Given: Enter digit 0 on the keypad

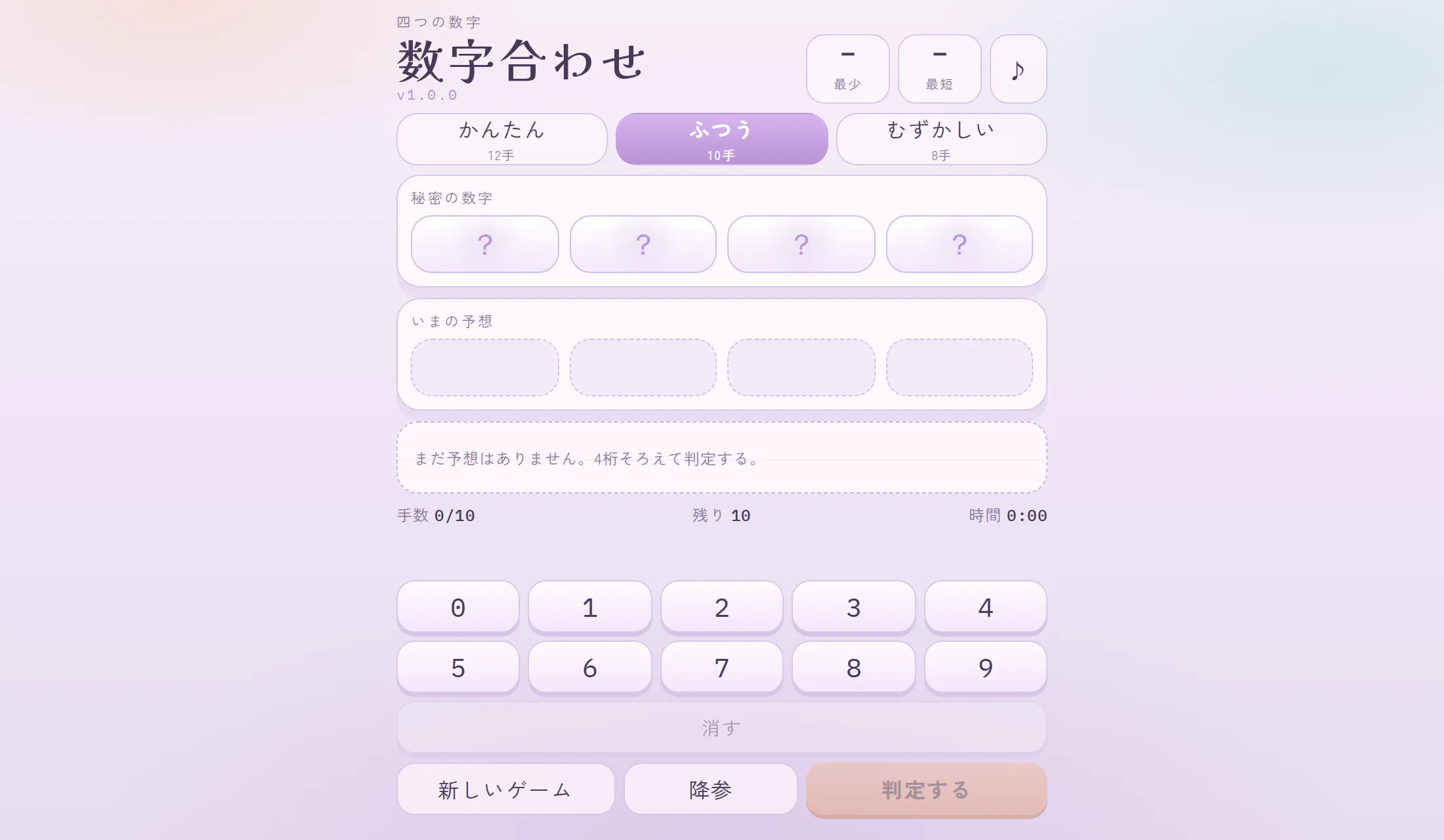Looking at the screenshot, I should (458, 608).
